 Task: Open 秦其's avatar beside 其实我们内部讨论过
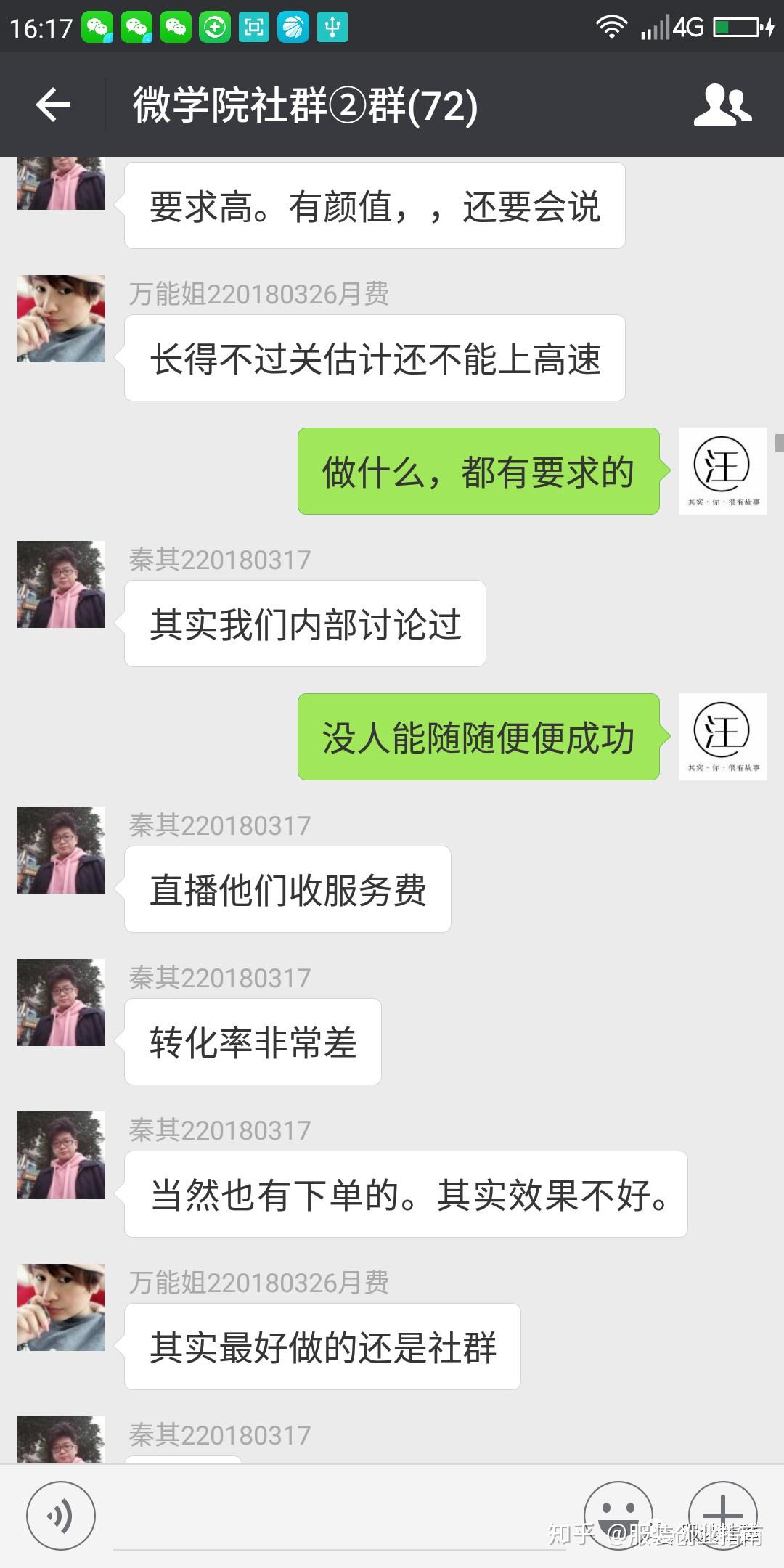(61, 584)
